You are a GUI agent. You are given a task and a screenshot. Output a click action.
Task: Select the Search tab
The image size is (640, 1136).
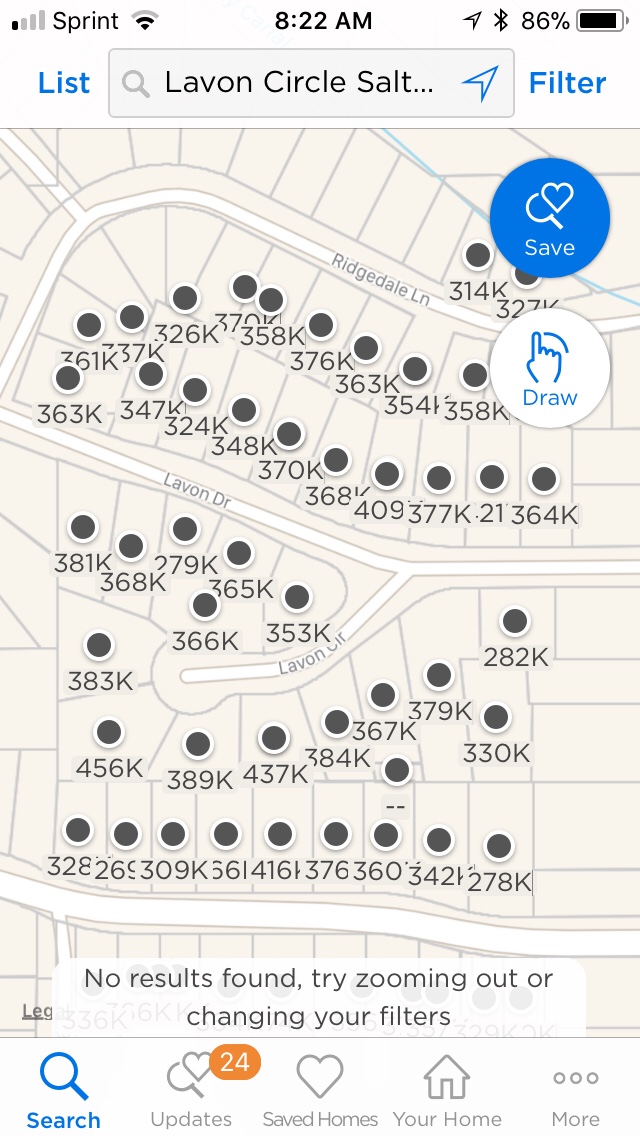pyautogui.click(x=64, y=1092)
